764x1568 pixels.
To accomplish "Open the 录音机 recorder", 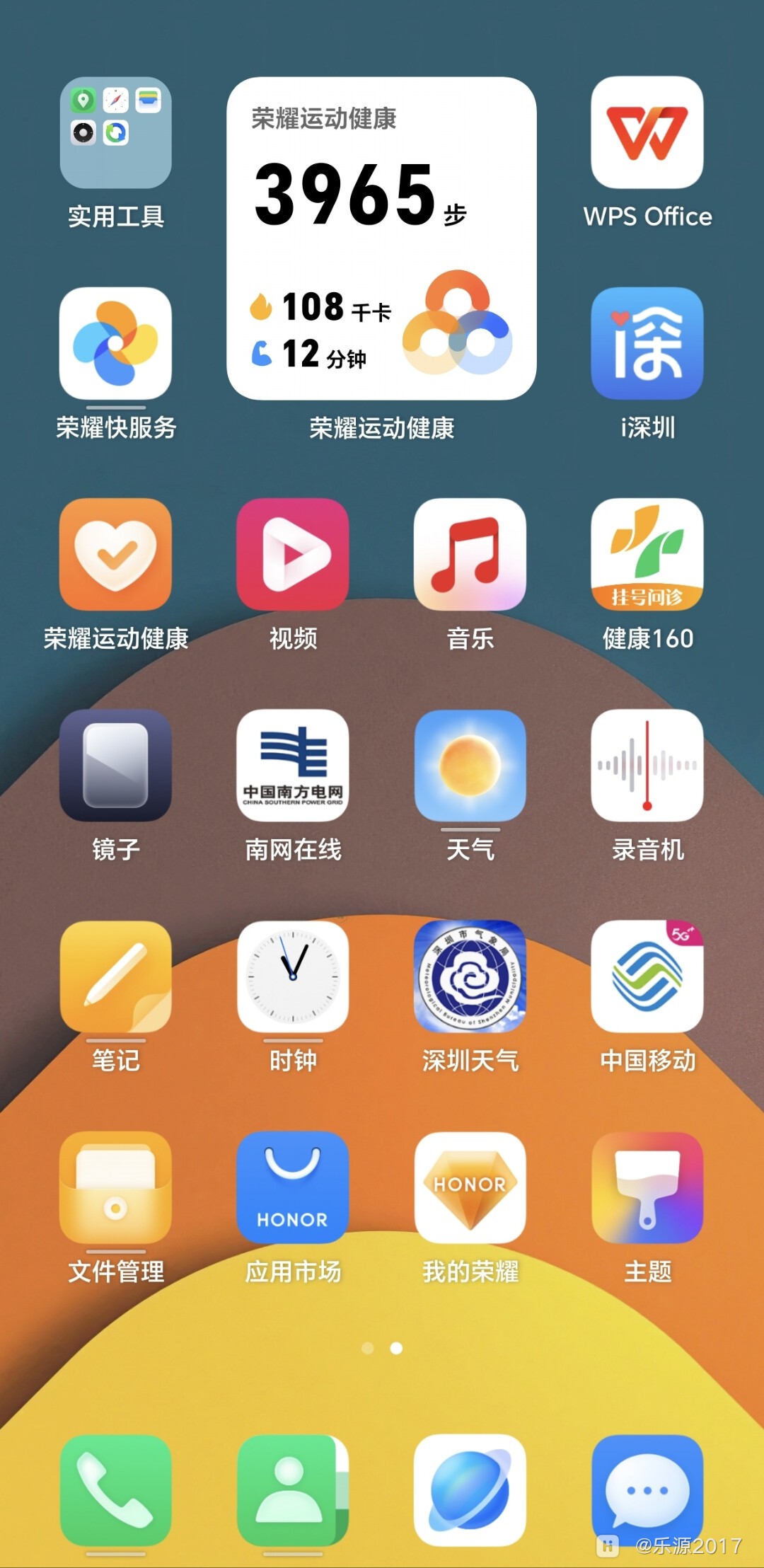I will coord(647,765).
